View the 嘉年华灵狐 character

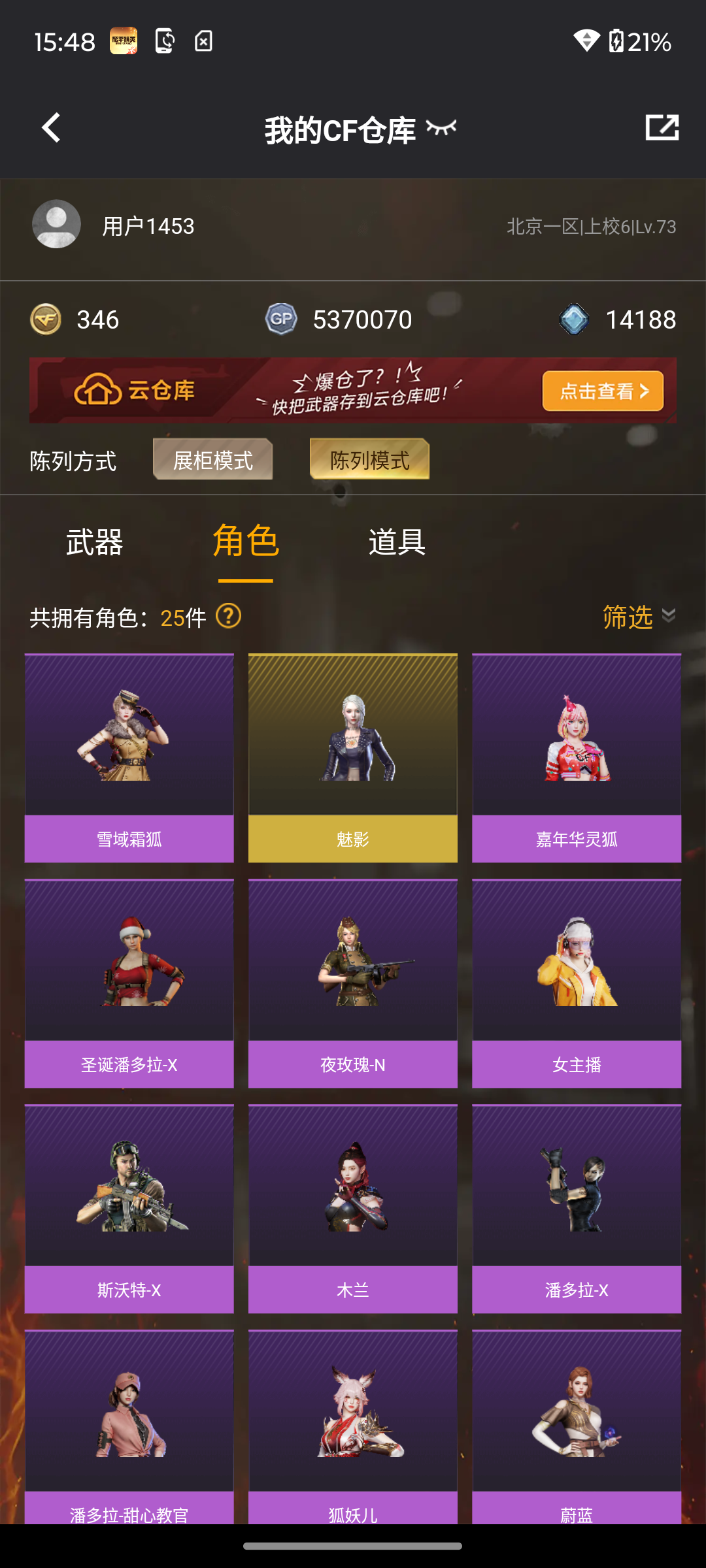pos(576,758)
